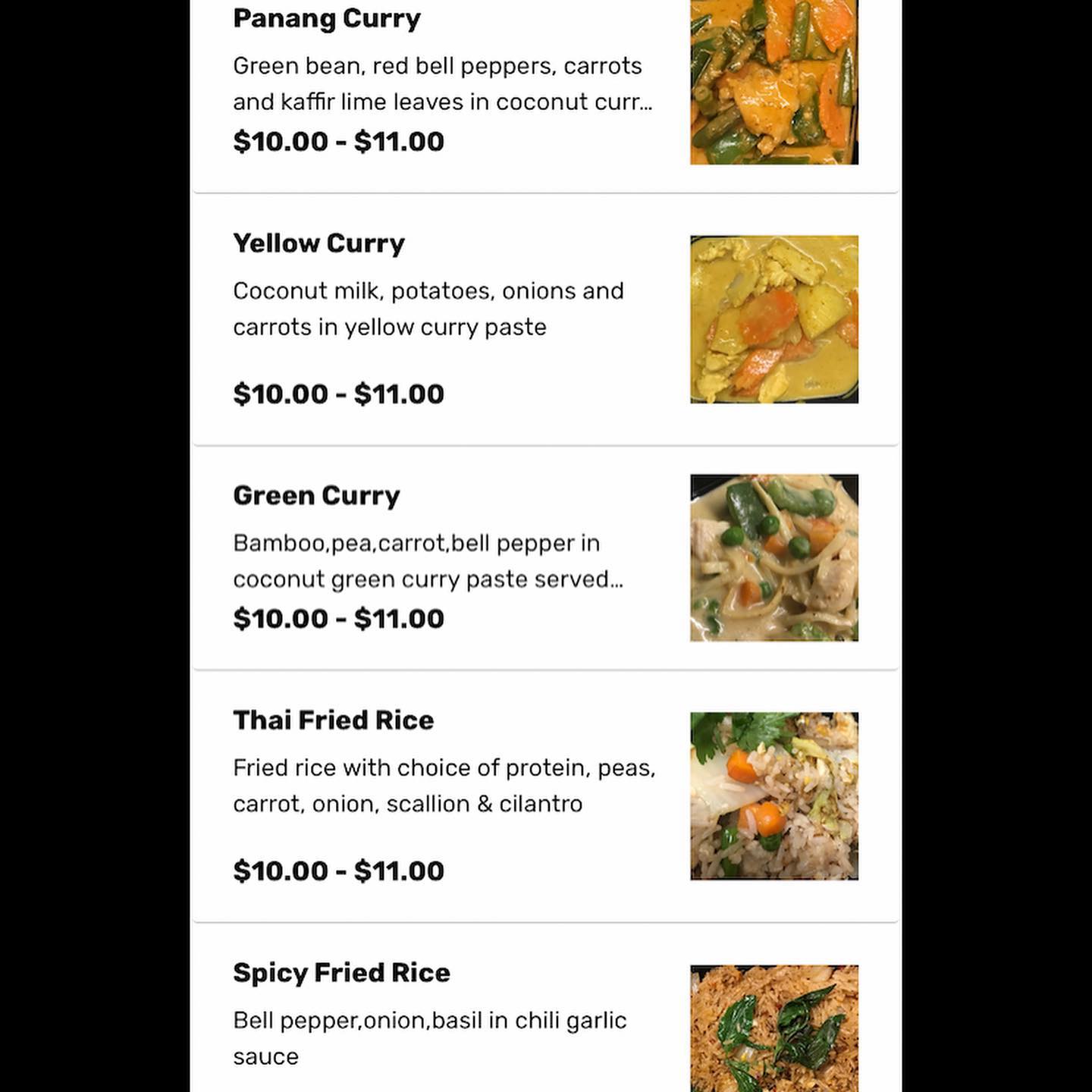Open the Panang Curry menu item
Screen dimensions: 1092x1092
(327, 19)
